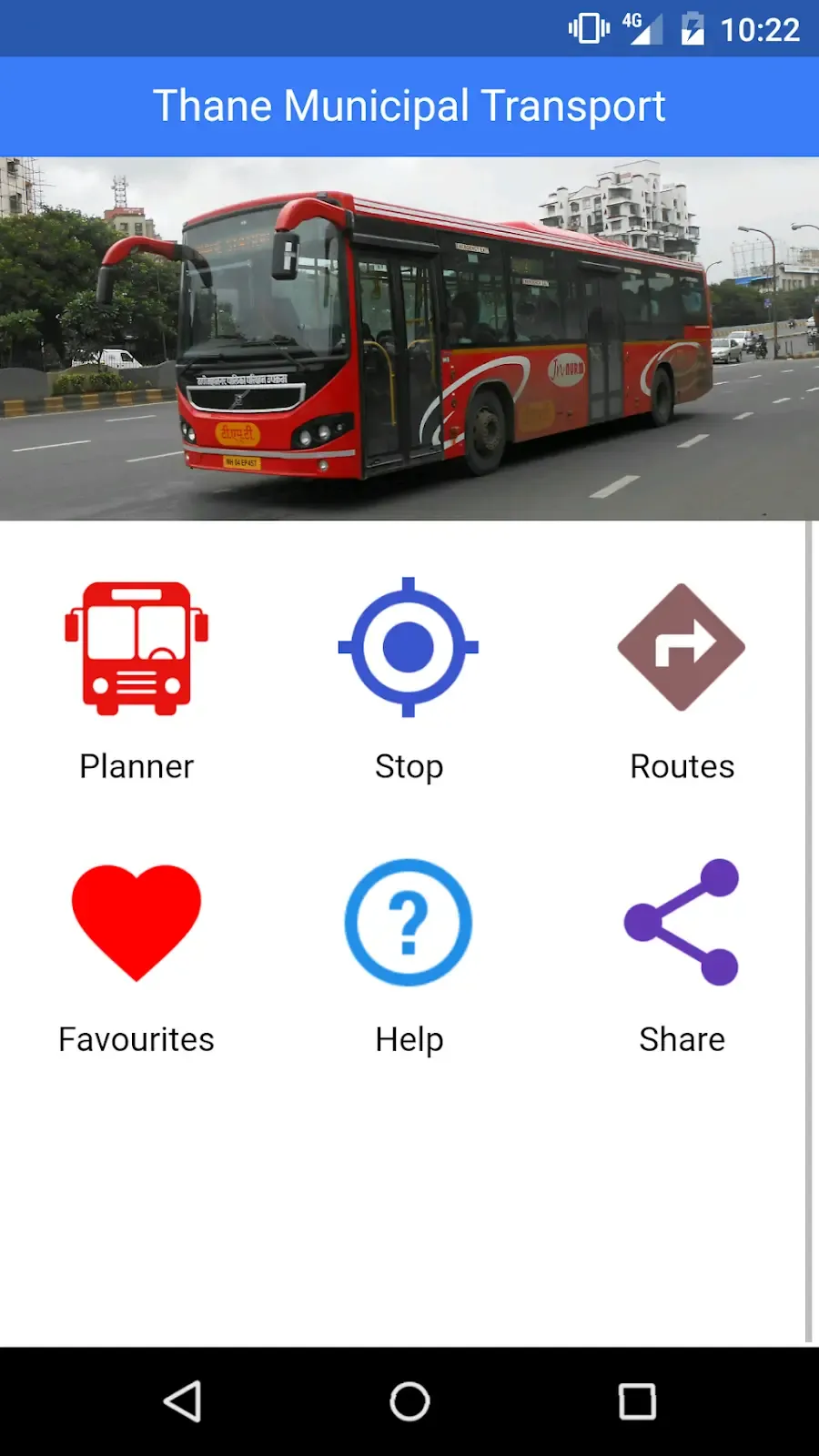Tap the Help question mark icon

(409, 921)
